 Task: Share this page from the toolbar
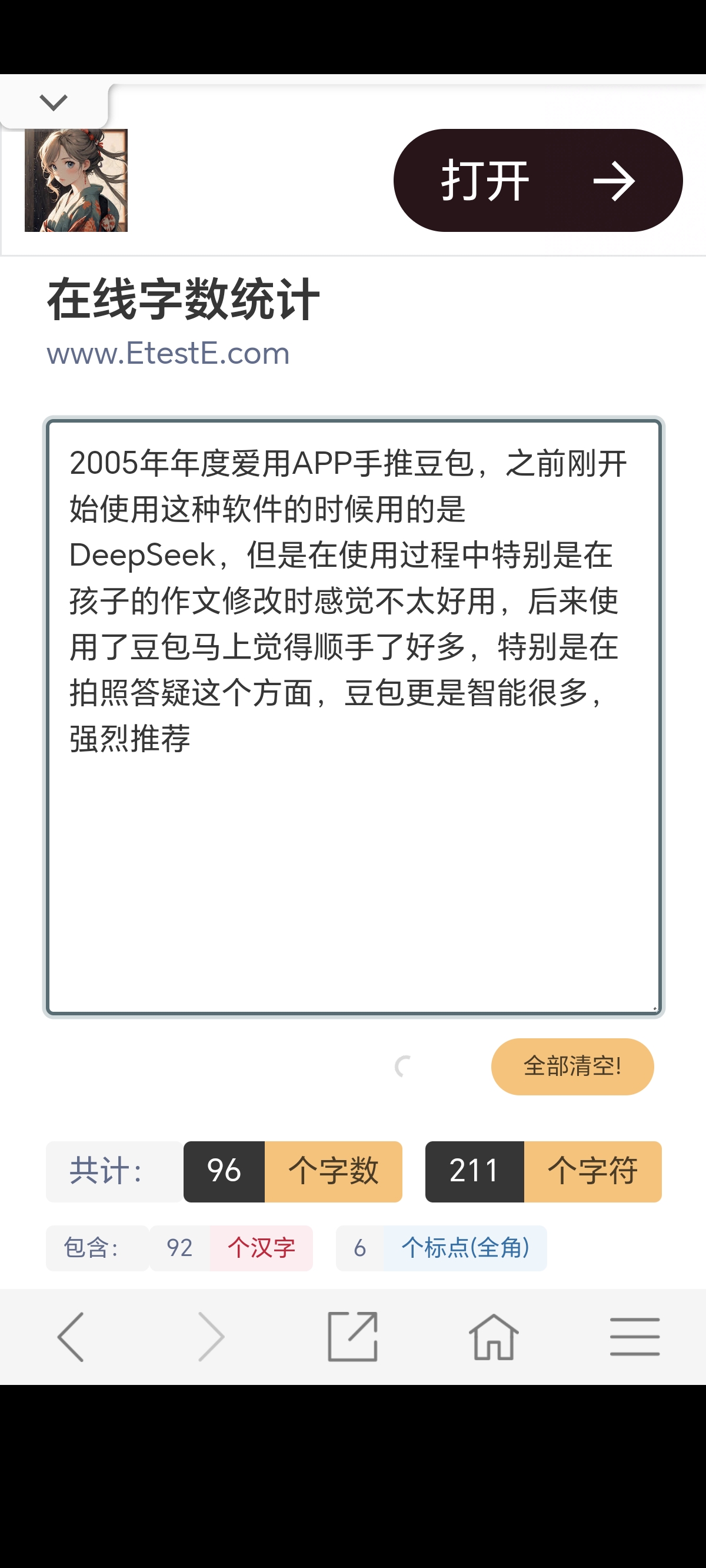point(353,1337)
